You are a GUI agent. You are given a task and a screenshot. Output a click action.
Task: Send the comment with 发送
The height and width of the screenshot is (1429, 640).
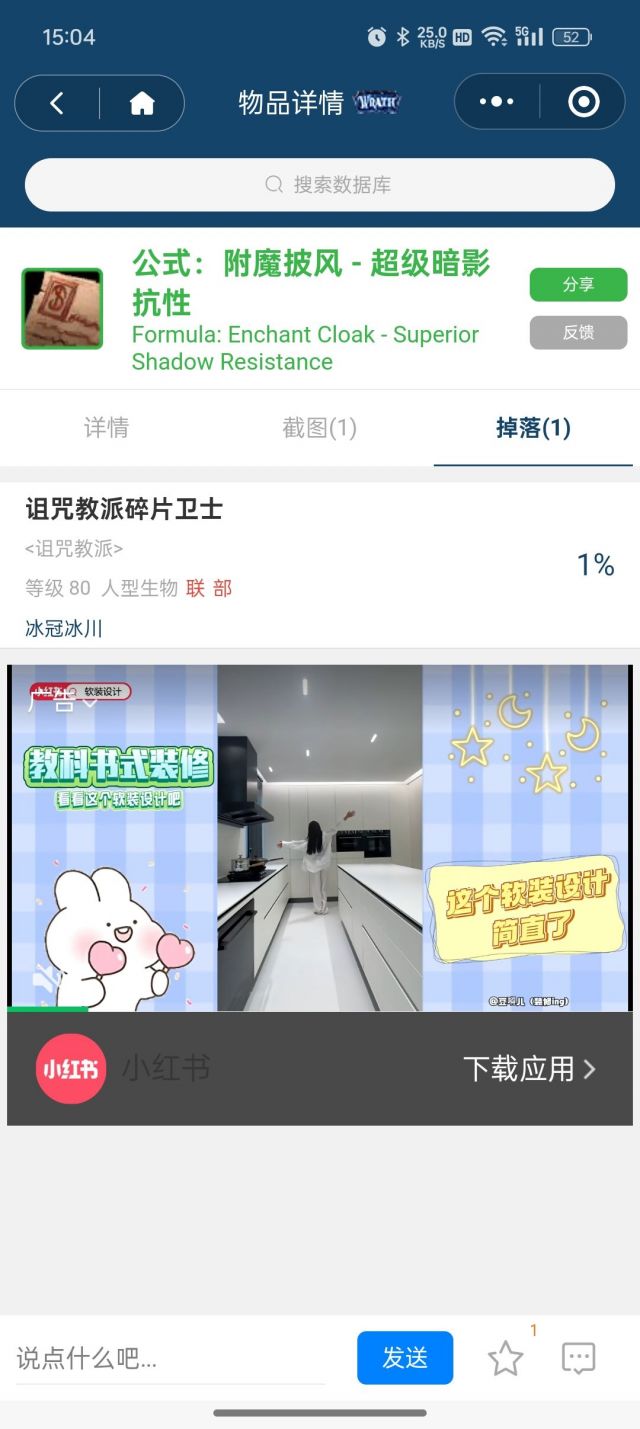click(x=405, y=1357)
